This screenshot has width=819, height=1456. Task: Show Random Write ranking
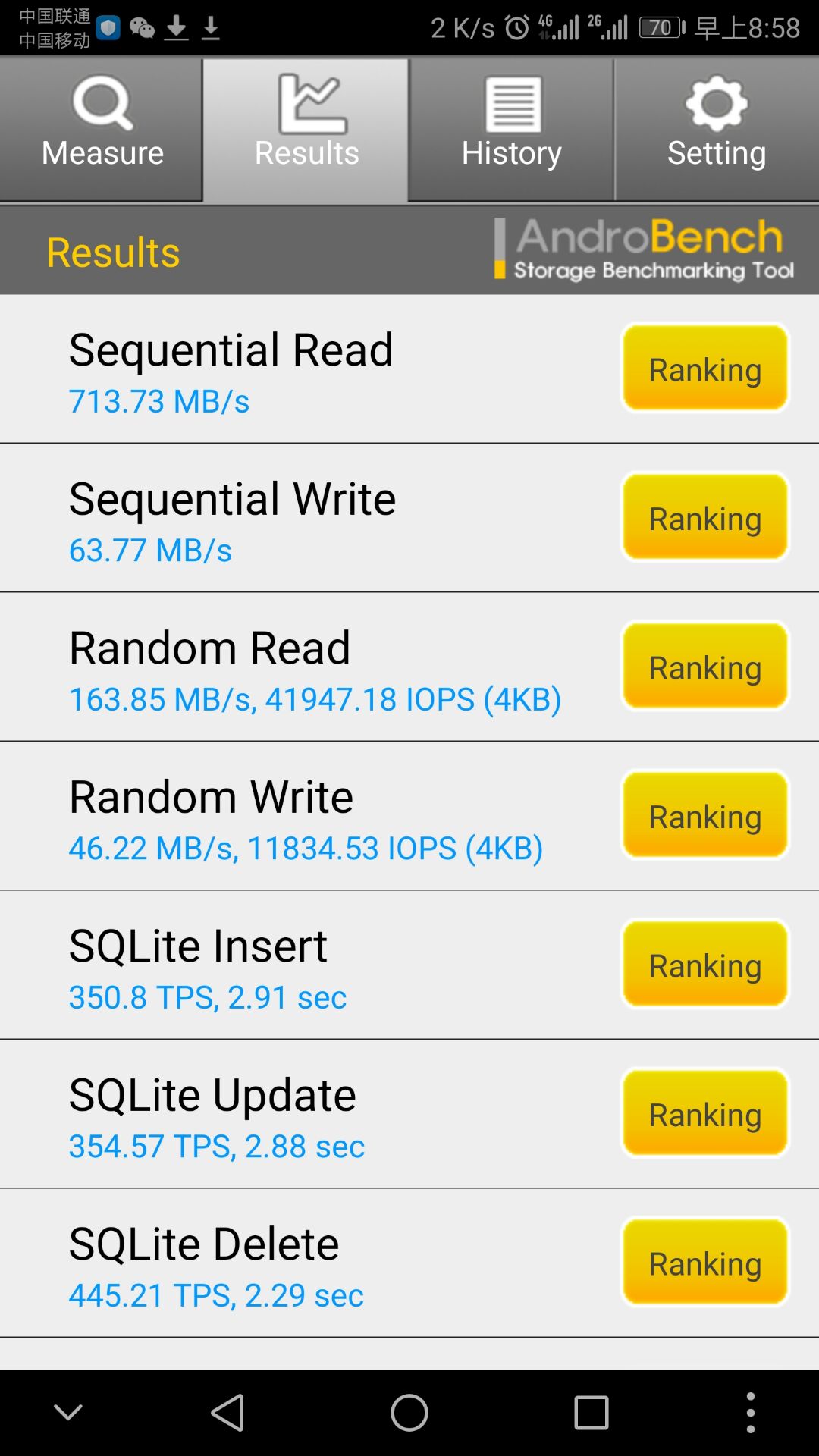coord(704,815)
